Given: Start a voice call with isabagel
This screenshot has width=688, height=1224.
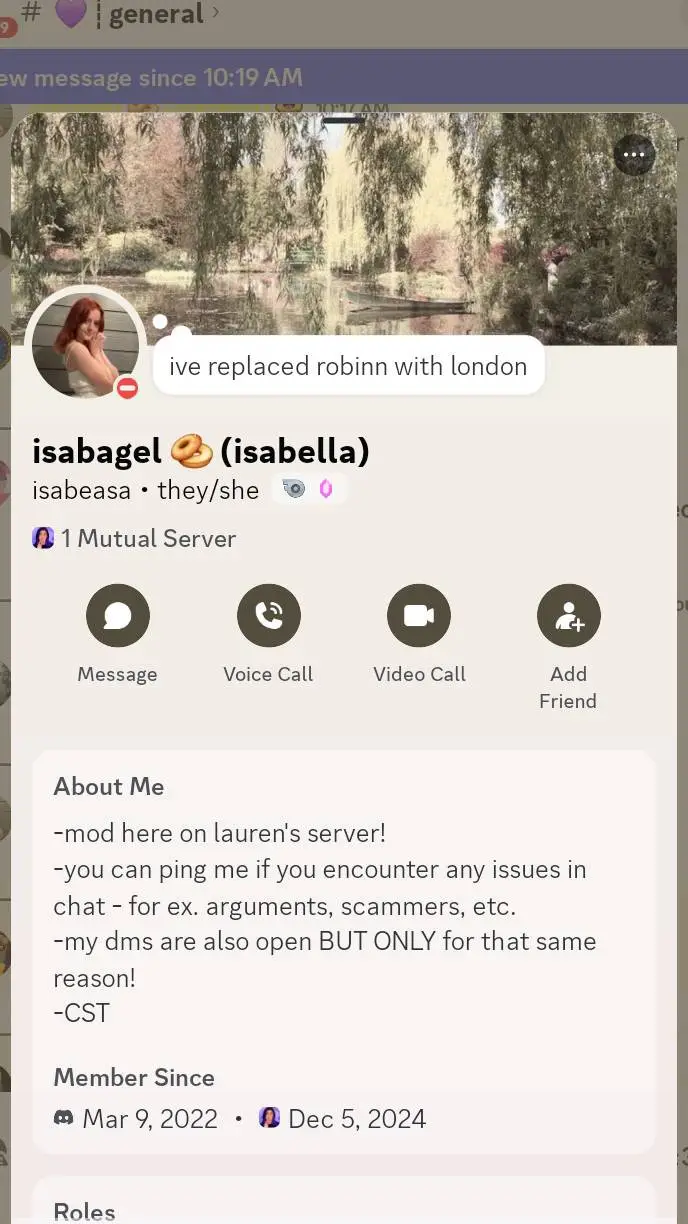Looking at the screenshot, I should tap(268, 616).
